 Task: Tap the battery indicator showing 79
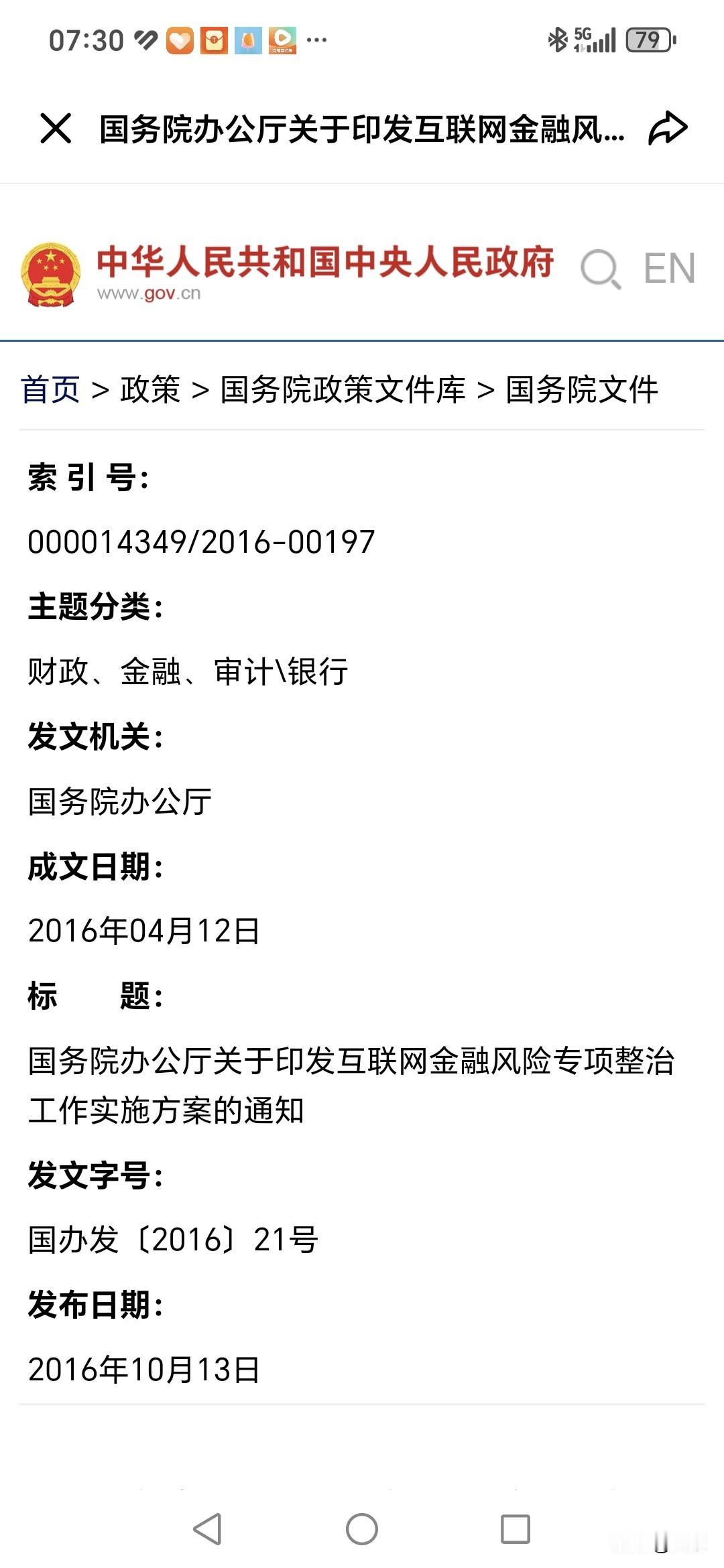click(646, 38)
